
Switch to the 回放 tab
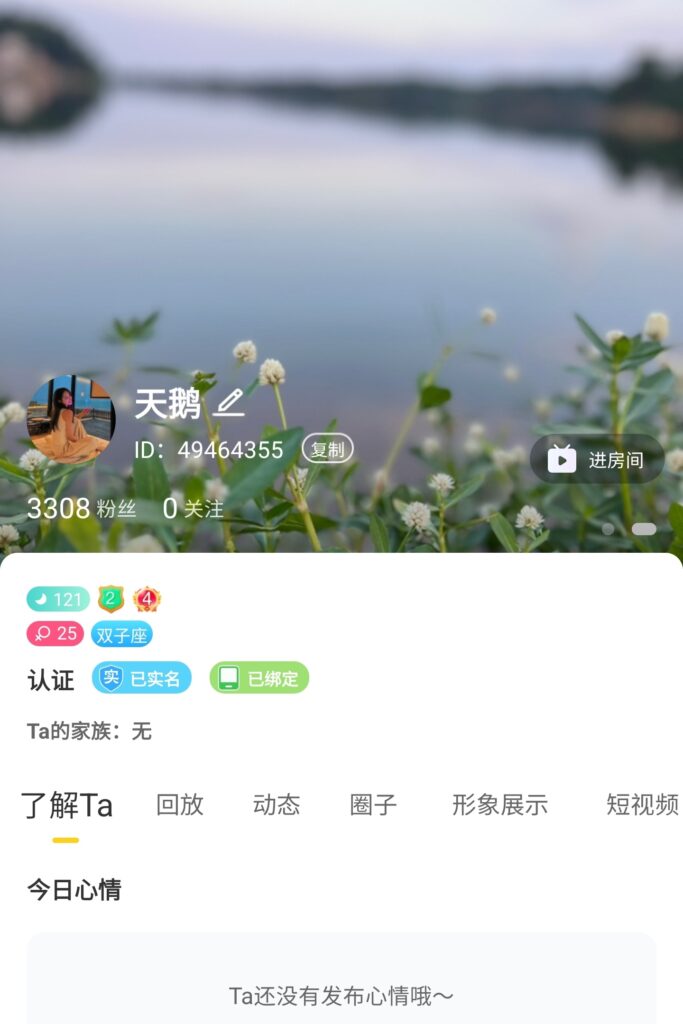pos(180,805)
